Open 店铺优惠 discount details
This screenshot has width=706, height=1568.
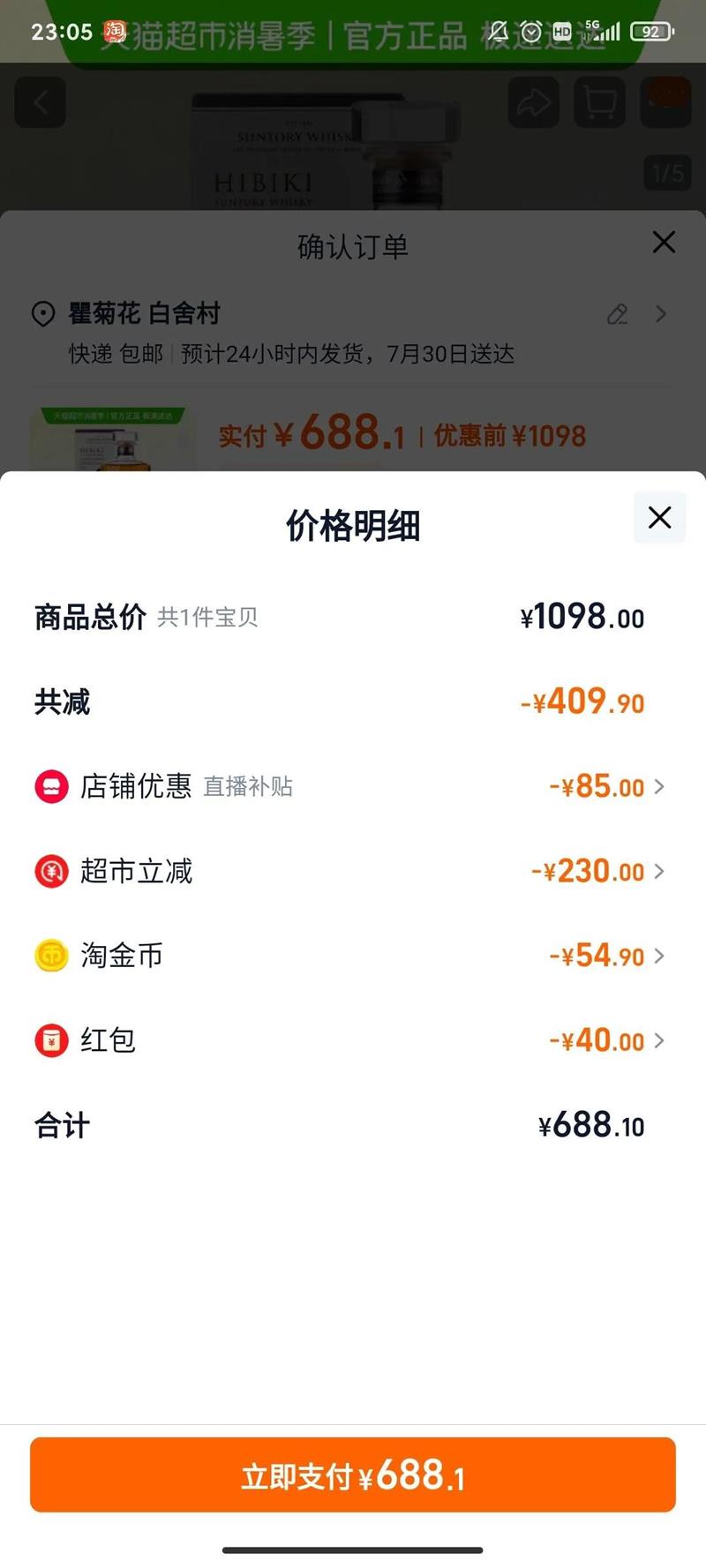point(607,786)
